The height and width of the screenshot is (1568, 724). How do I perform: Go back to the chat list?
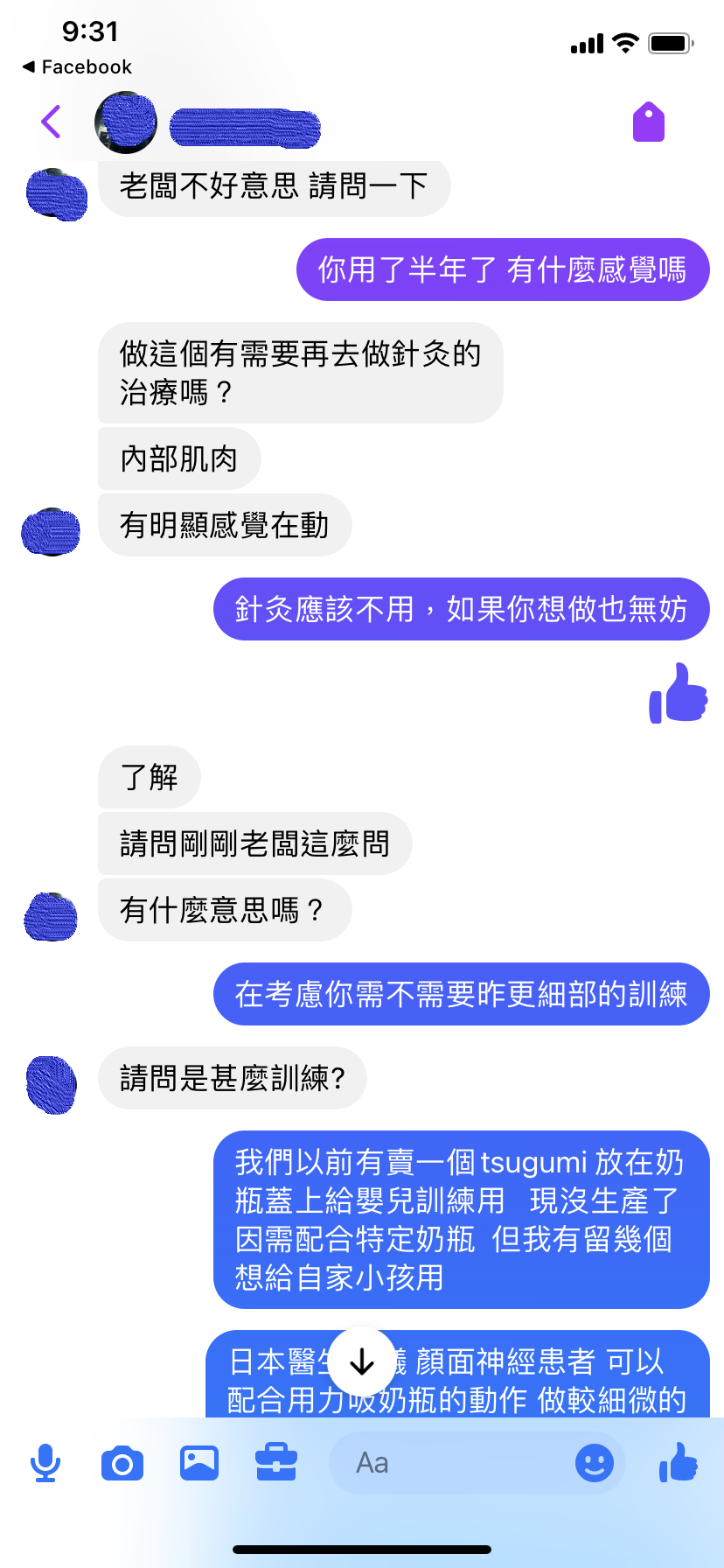(x=52, y=122)
